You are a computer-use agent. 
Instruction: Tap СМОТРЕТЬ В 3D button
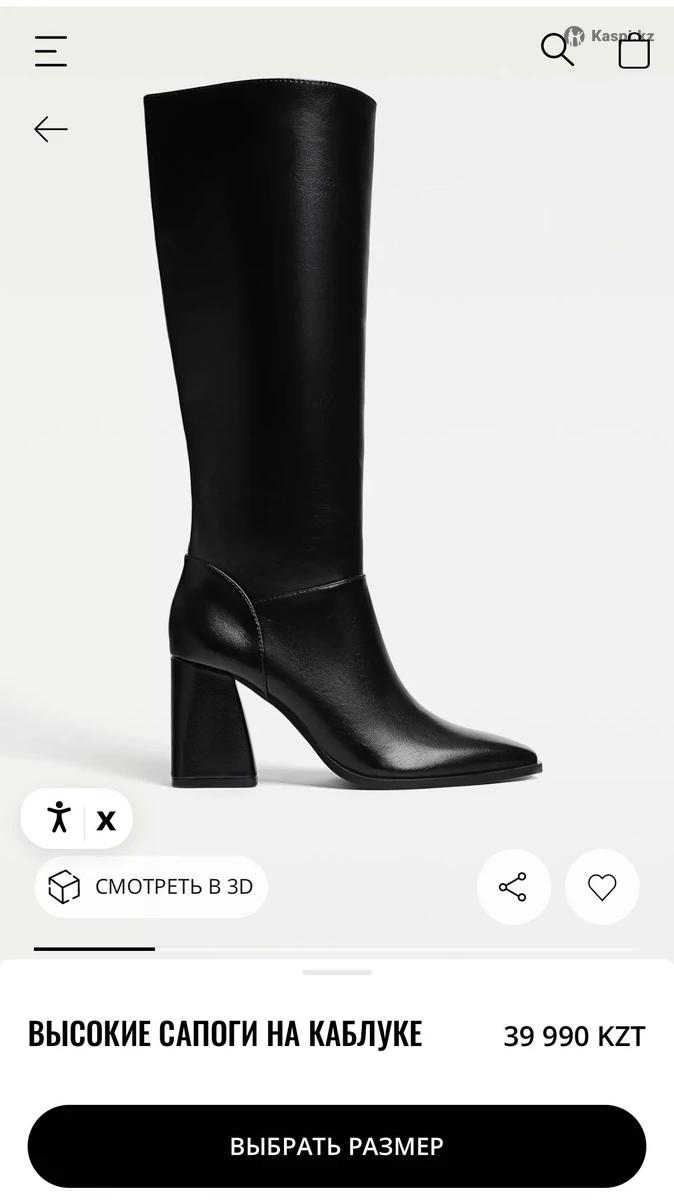(x=151, y=886)
